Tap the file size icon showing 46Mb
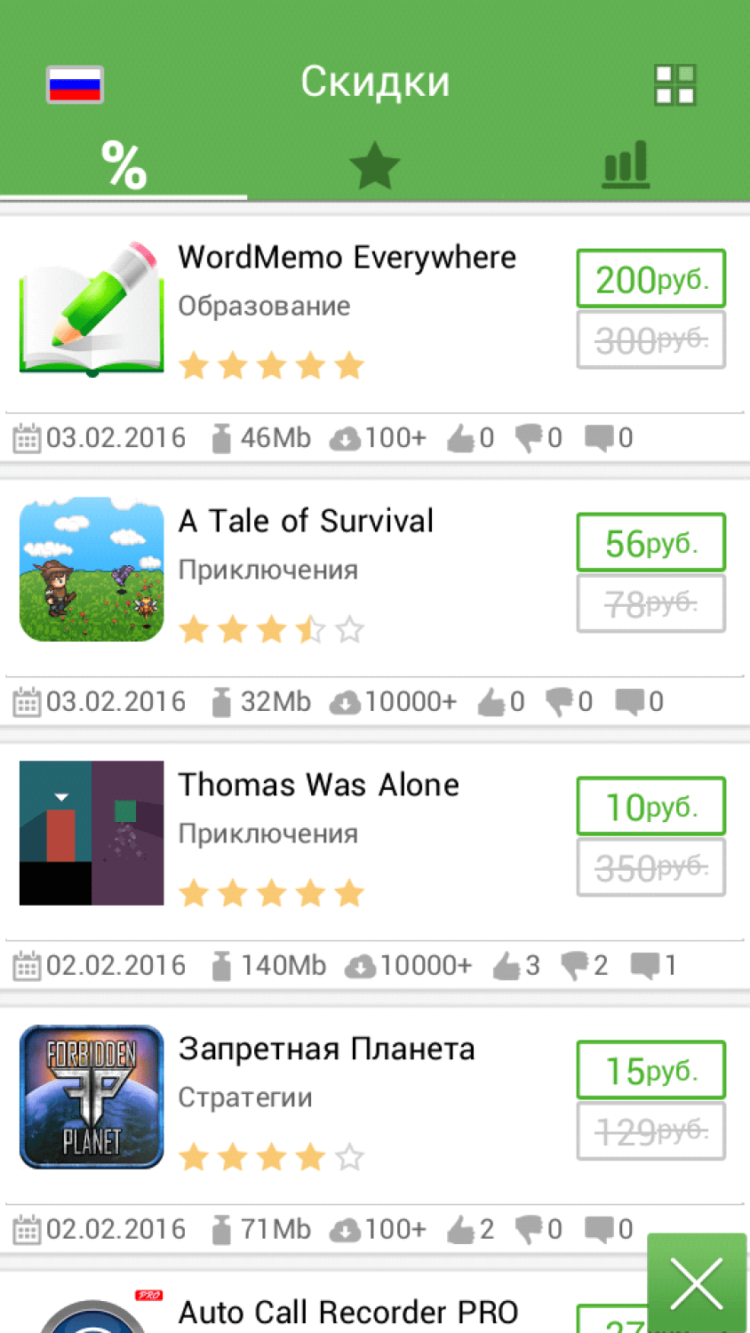 222,436
